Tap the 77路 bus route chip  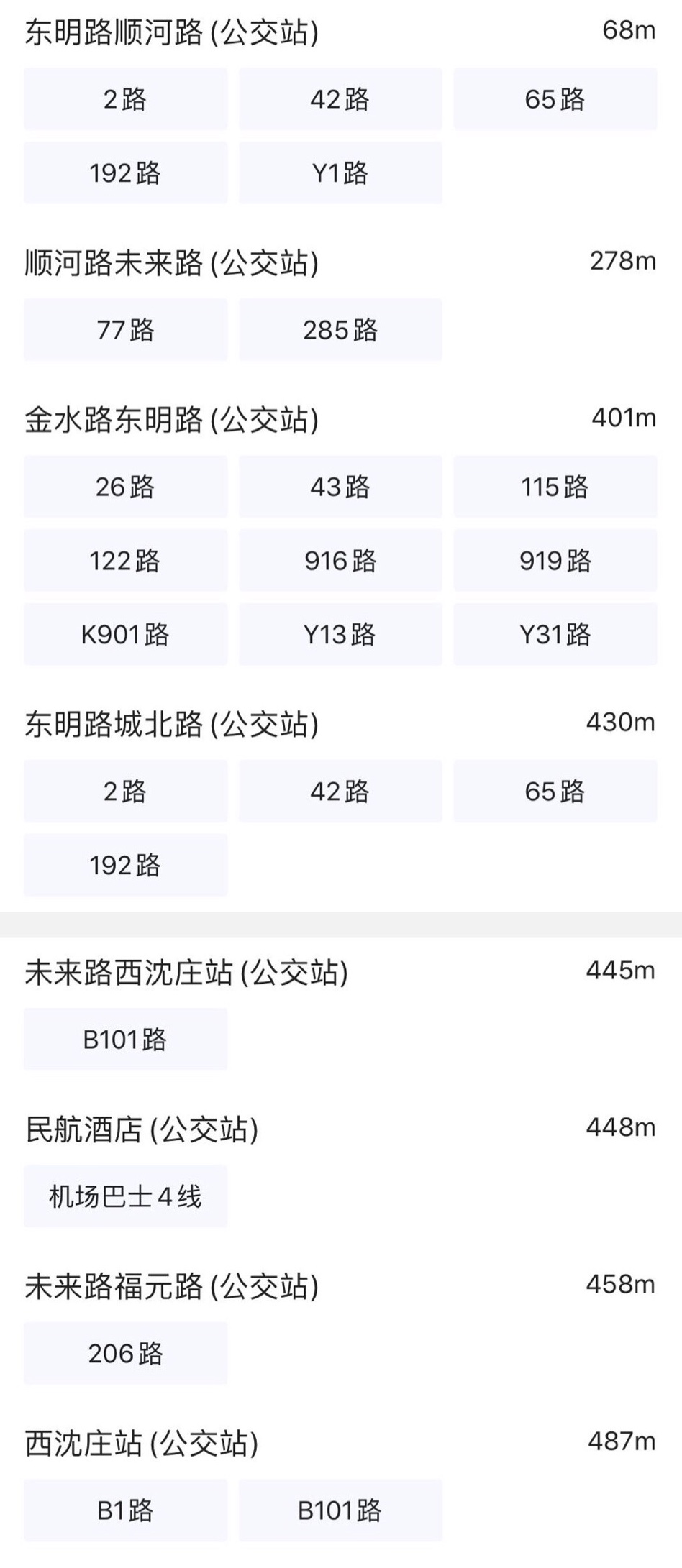click(x=125, y=330)
